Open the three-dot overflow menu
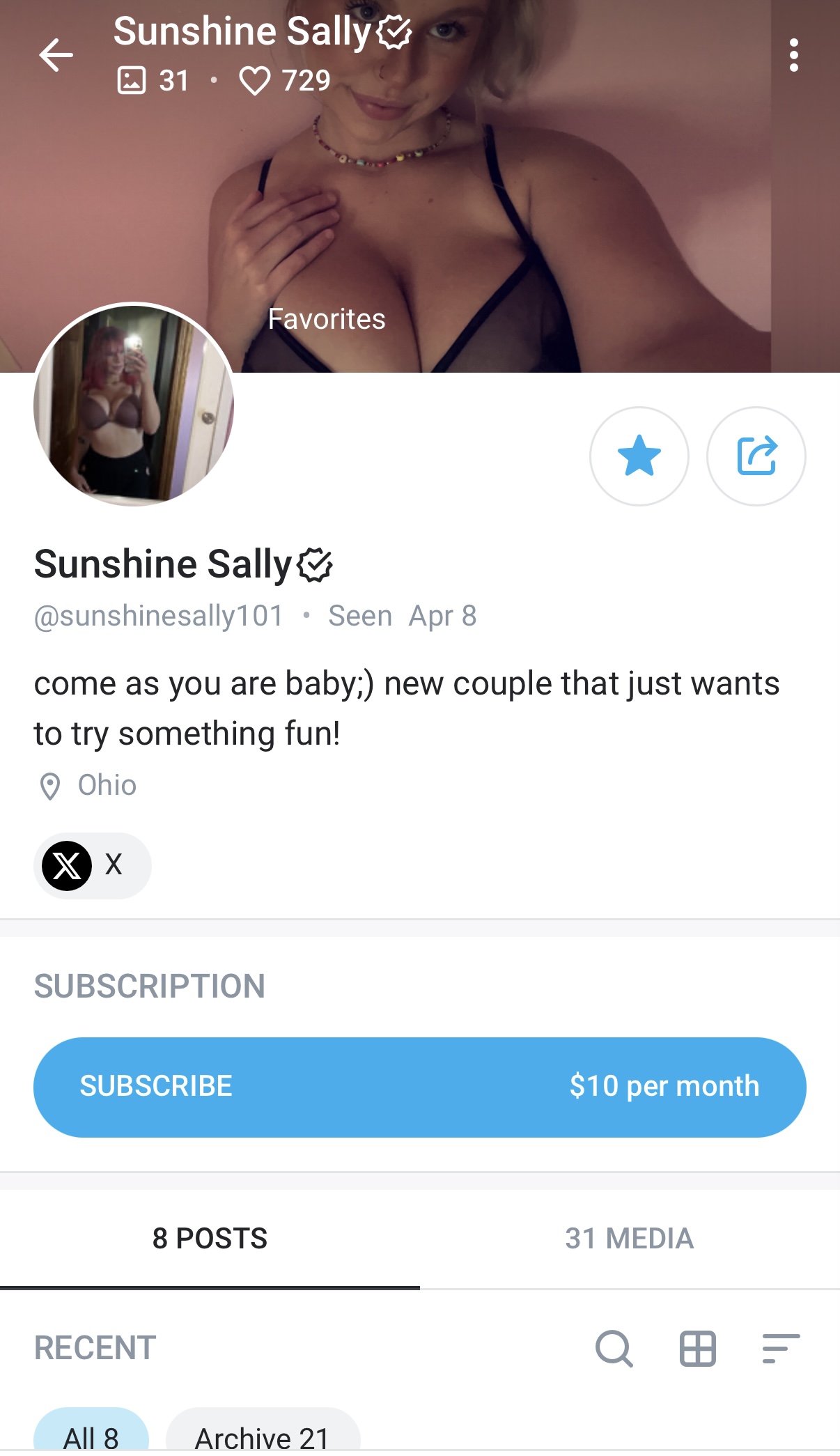The image size is (840, 1456). point(793,56)
